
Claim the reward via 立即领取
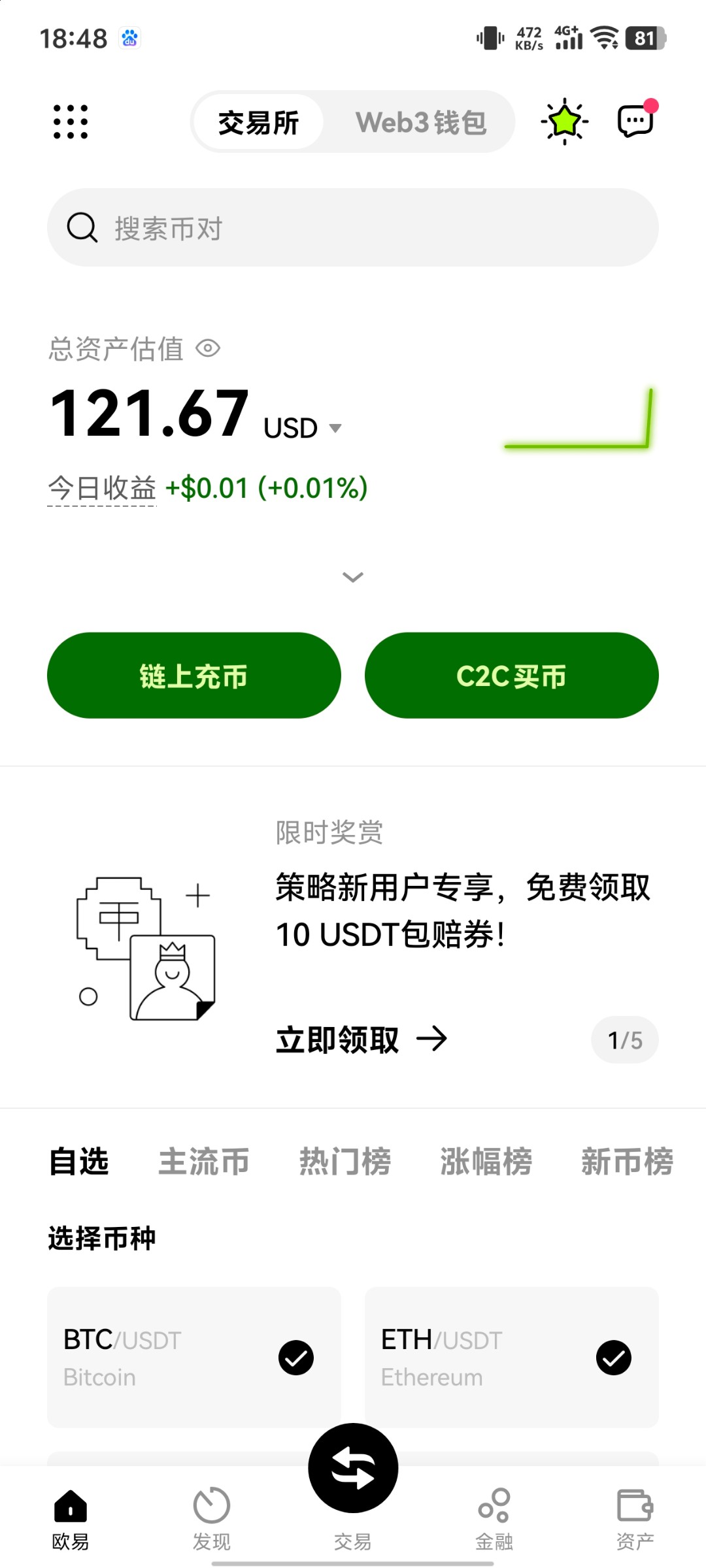click(x=361, y=1039)
